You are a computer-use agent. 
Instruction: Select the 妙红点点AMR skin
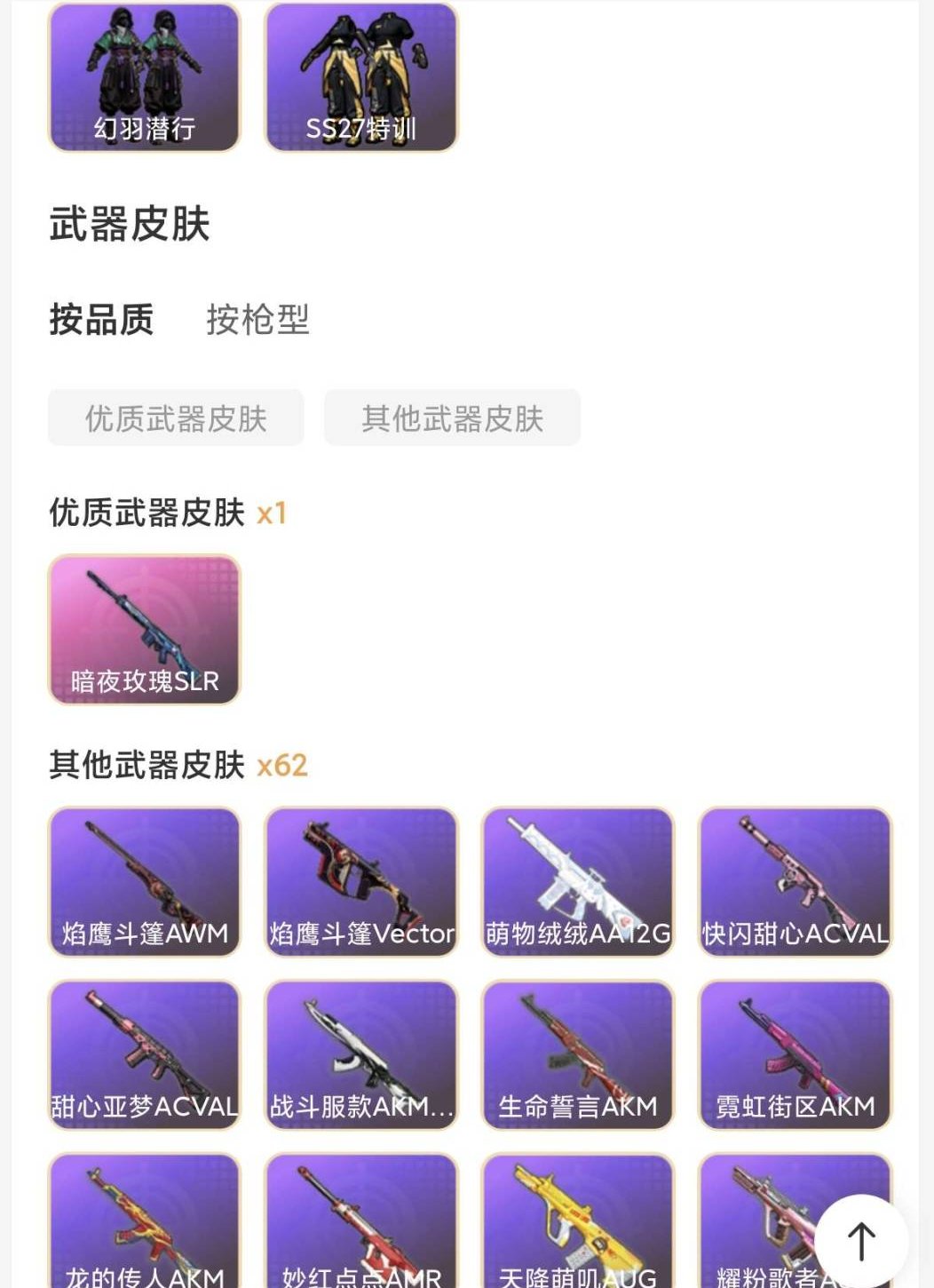coord(360,1226)
